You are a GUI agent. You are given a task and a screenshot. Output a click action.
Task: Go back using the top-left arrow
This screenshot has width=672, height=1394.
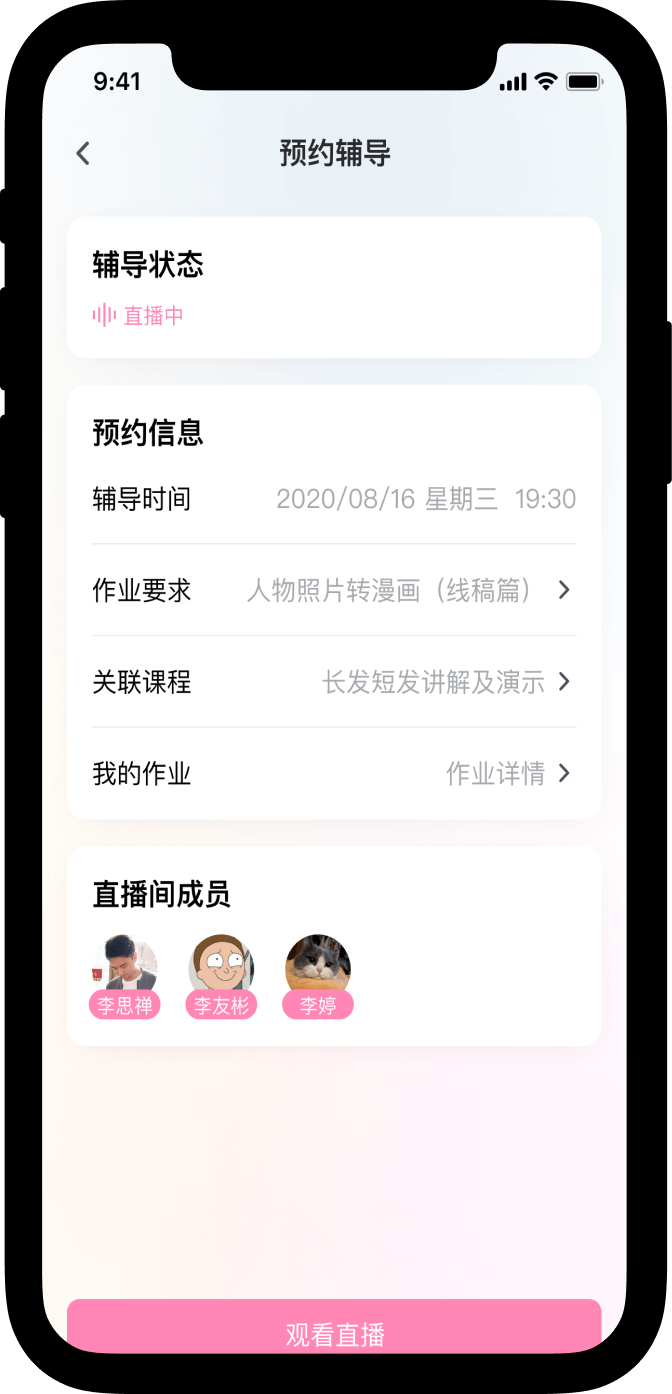point(83,153)
